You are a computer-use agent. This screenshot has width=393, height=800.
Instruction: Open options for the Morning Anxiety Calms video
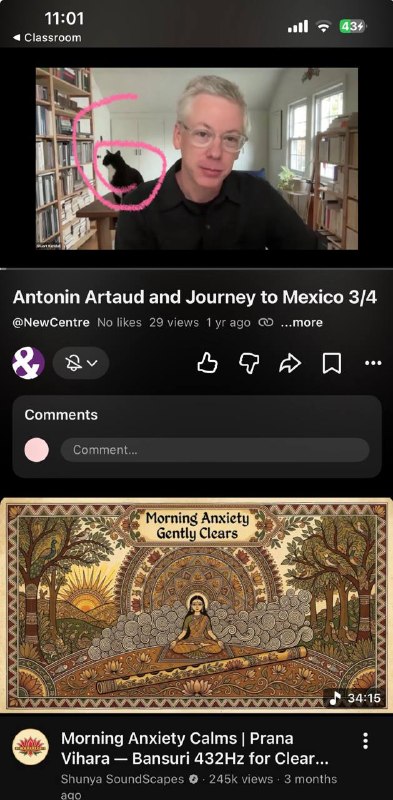pyautogui.click(x=365, y=740)
